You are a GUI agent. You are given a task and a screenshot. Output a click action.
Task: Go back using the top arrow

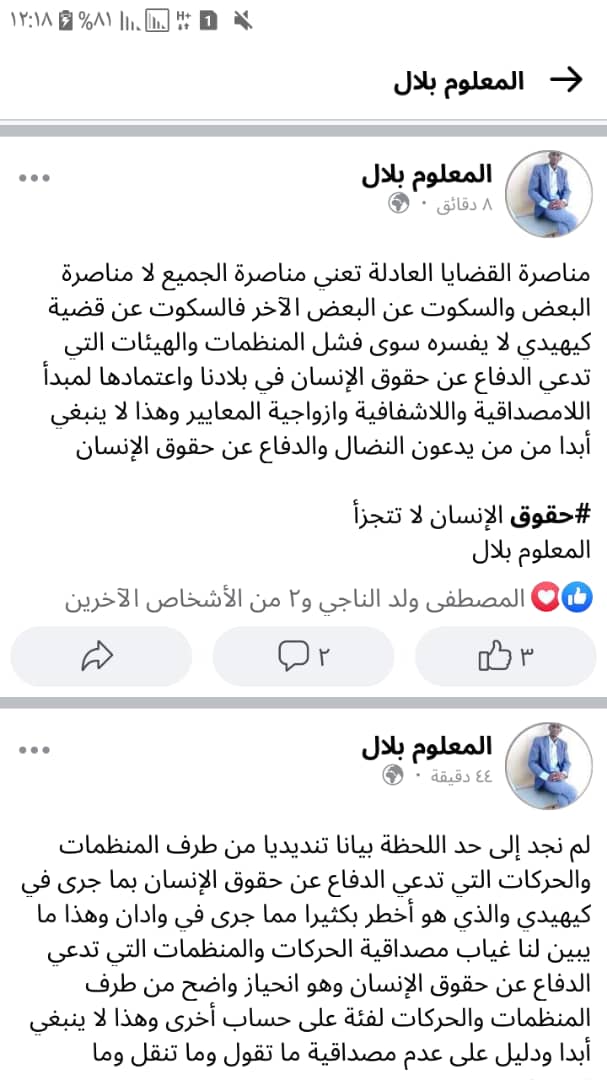coord(566,82)
